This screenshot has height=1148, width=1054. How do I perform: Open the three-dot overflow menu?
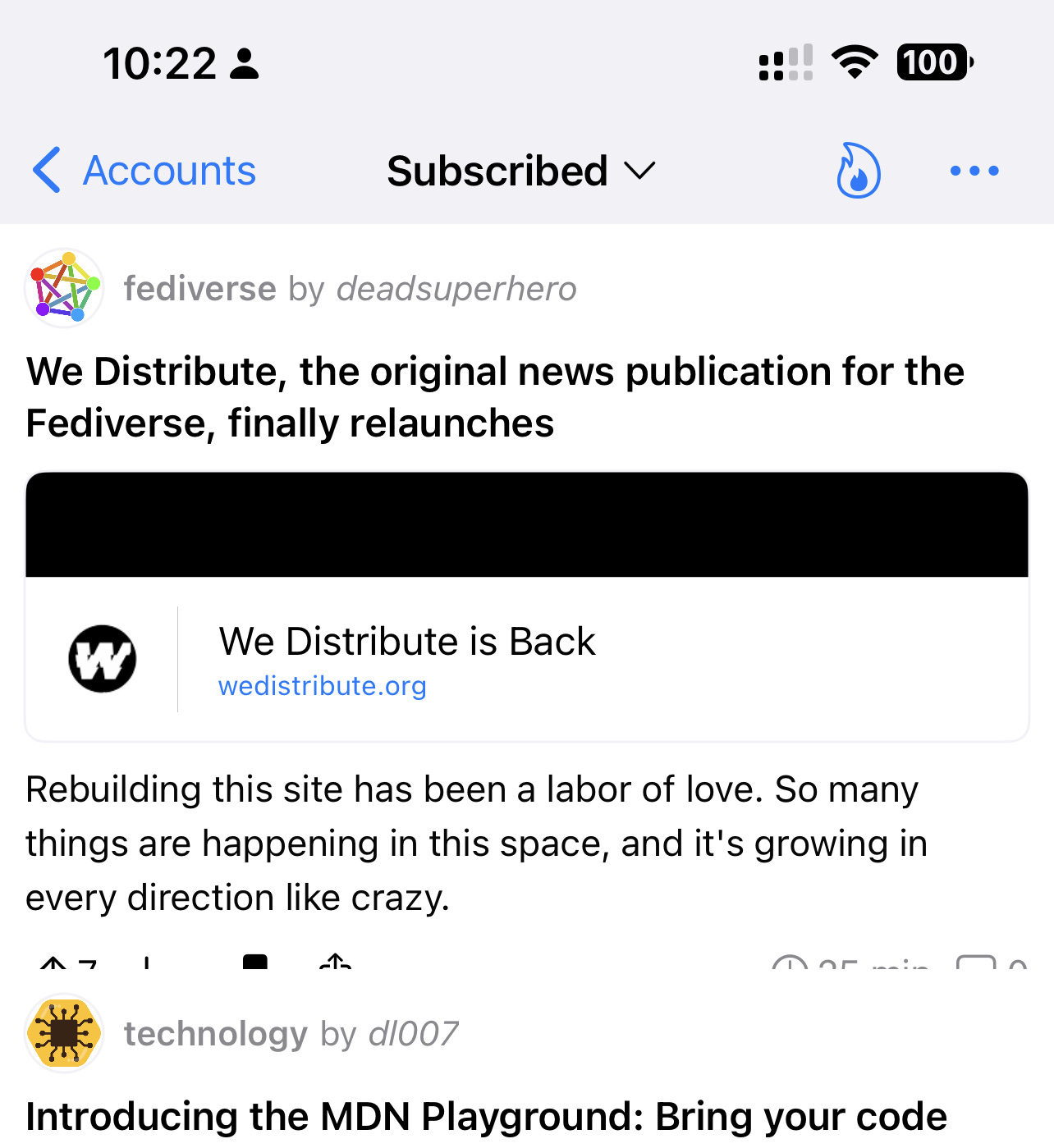pos(974,171)
